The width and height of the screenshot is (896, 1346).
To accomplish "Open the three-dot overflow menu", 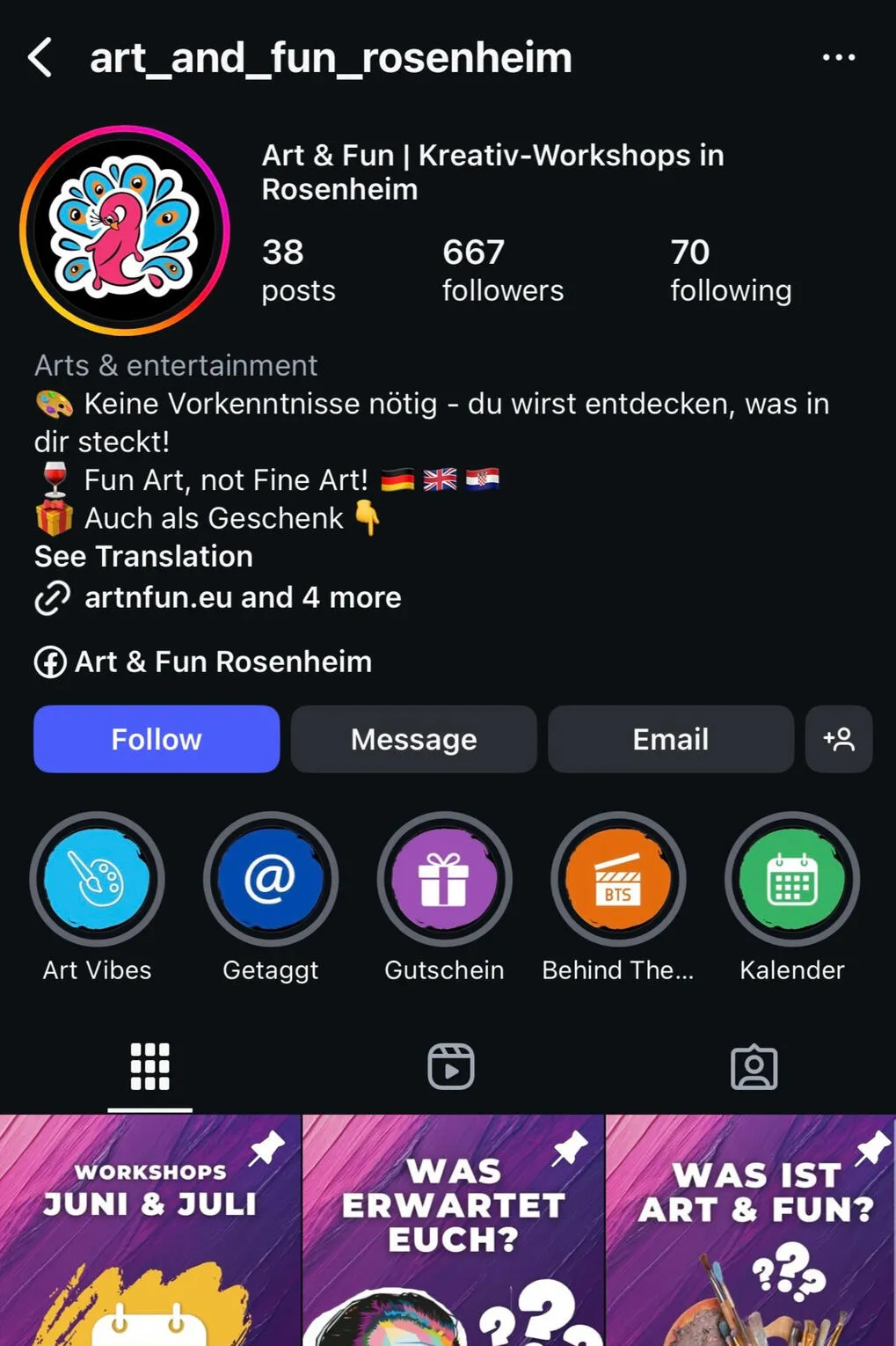I will coord(838,58).
